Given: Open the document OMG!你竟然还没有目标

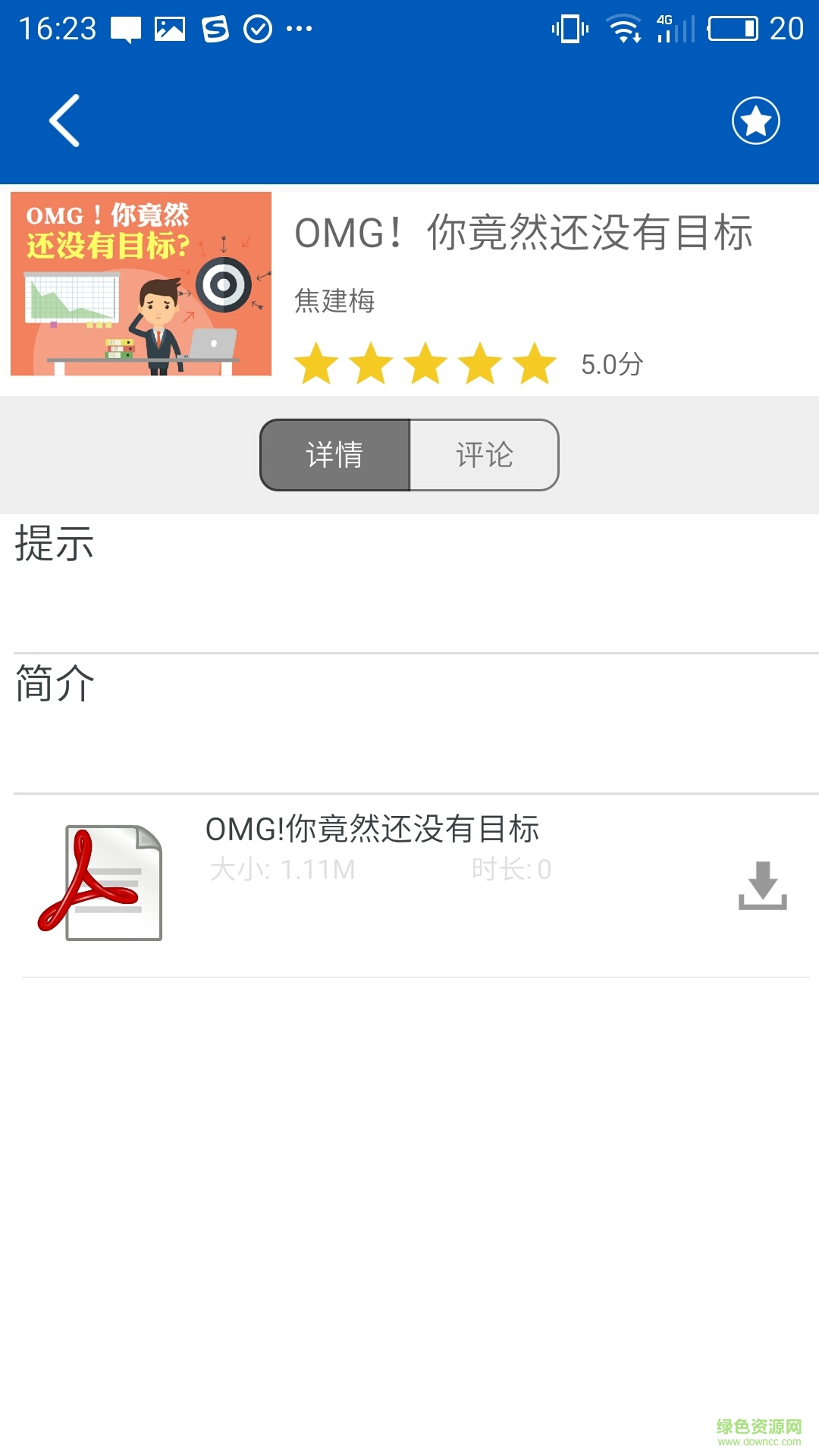Looking at the screenshot, I should [x=373, y=831].
